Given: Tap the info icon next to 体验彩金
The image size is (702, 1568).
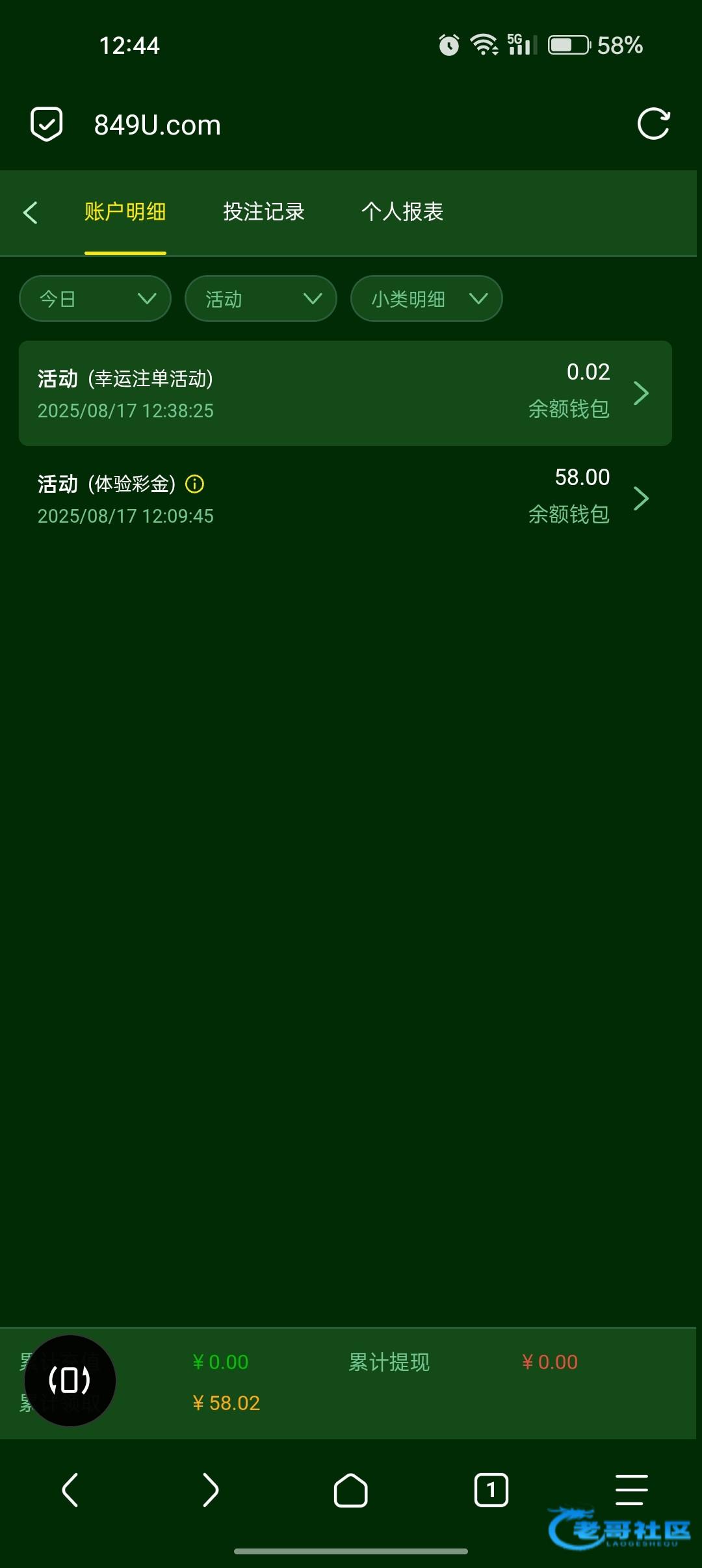Looking at the screenshot, I should [x=194, y=484].
